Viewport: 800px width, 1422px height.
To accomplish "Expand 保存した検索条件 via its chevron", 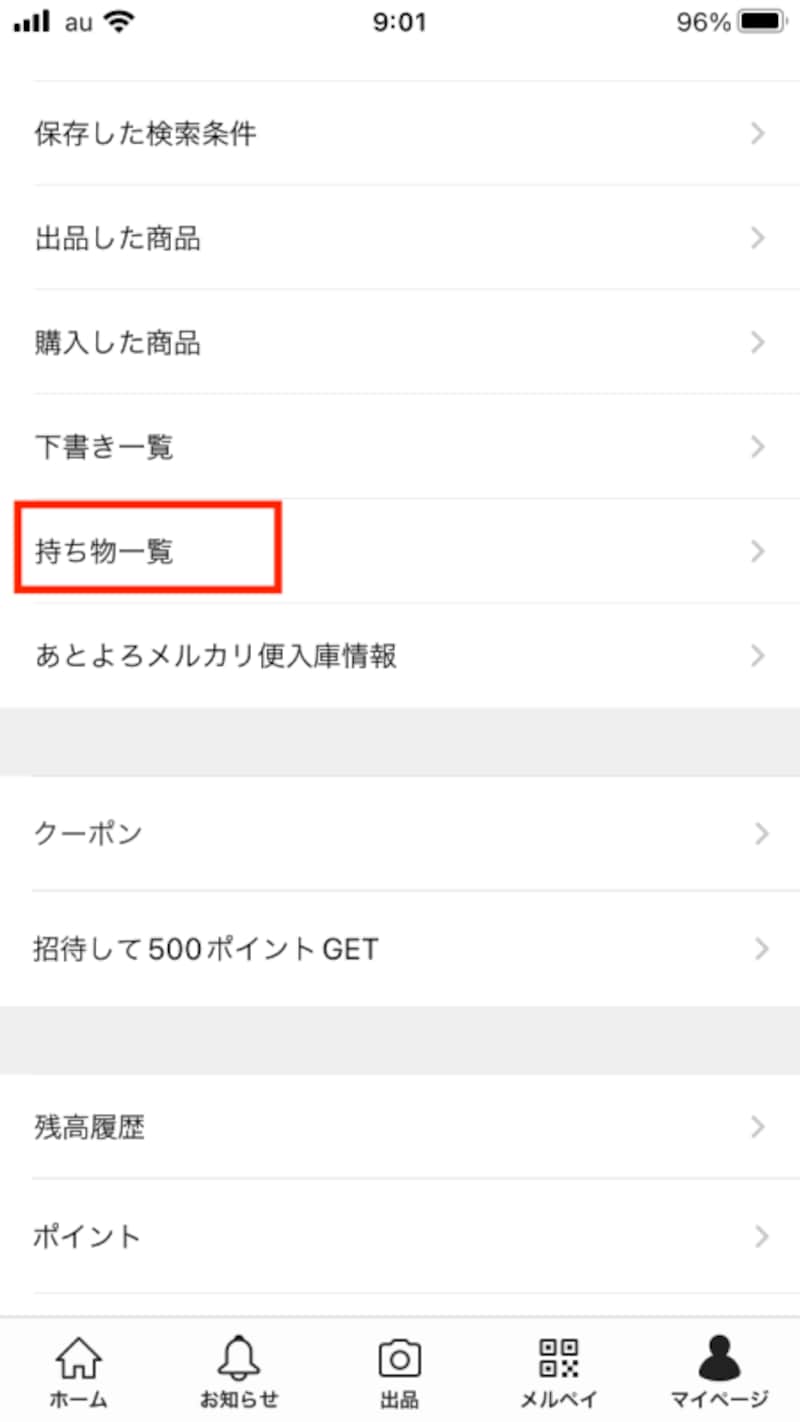I will pos(757,133).
